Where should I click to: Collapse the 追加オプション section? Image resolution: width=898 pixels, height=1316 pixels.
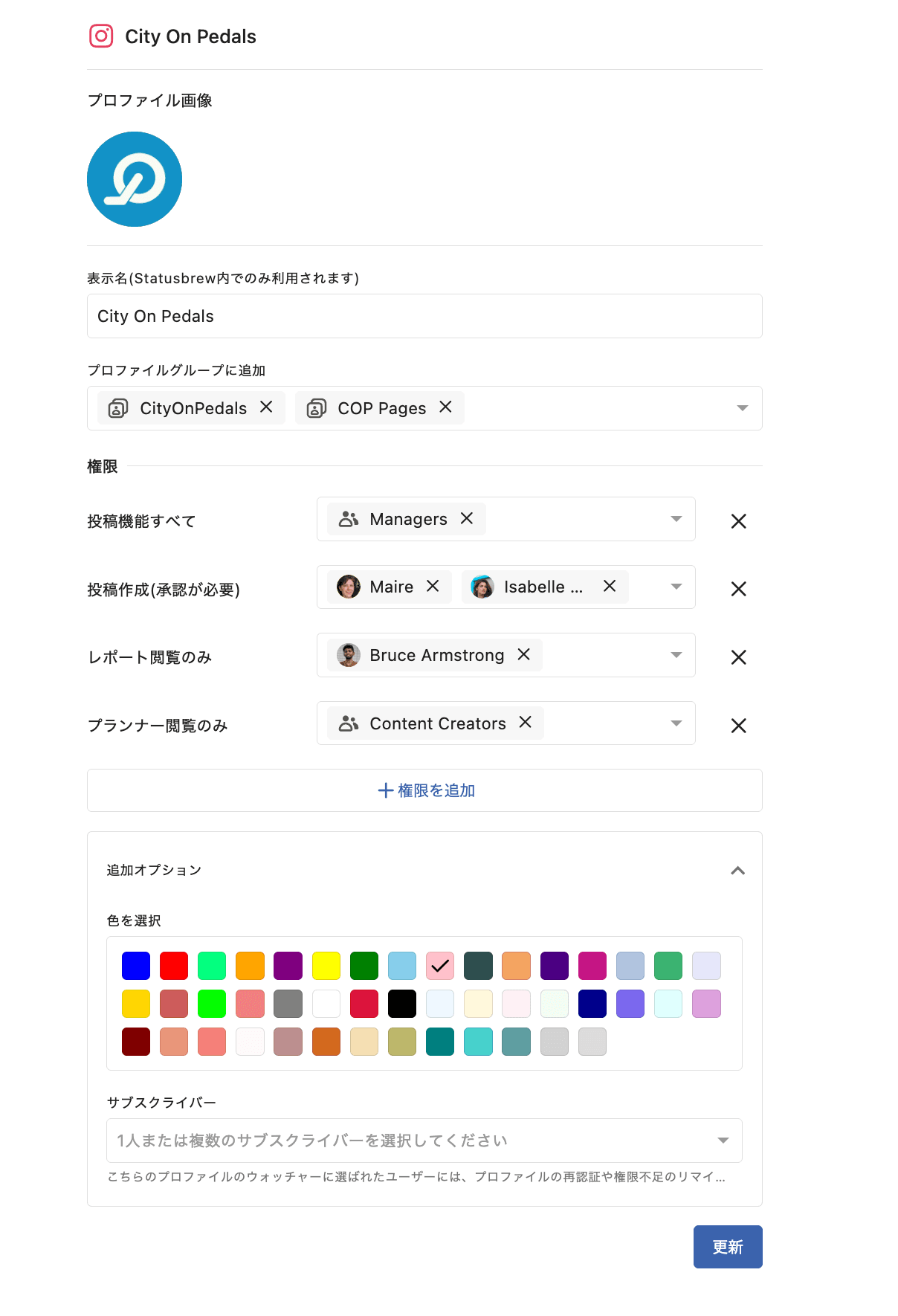click(x=737, y=871)
